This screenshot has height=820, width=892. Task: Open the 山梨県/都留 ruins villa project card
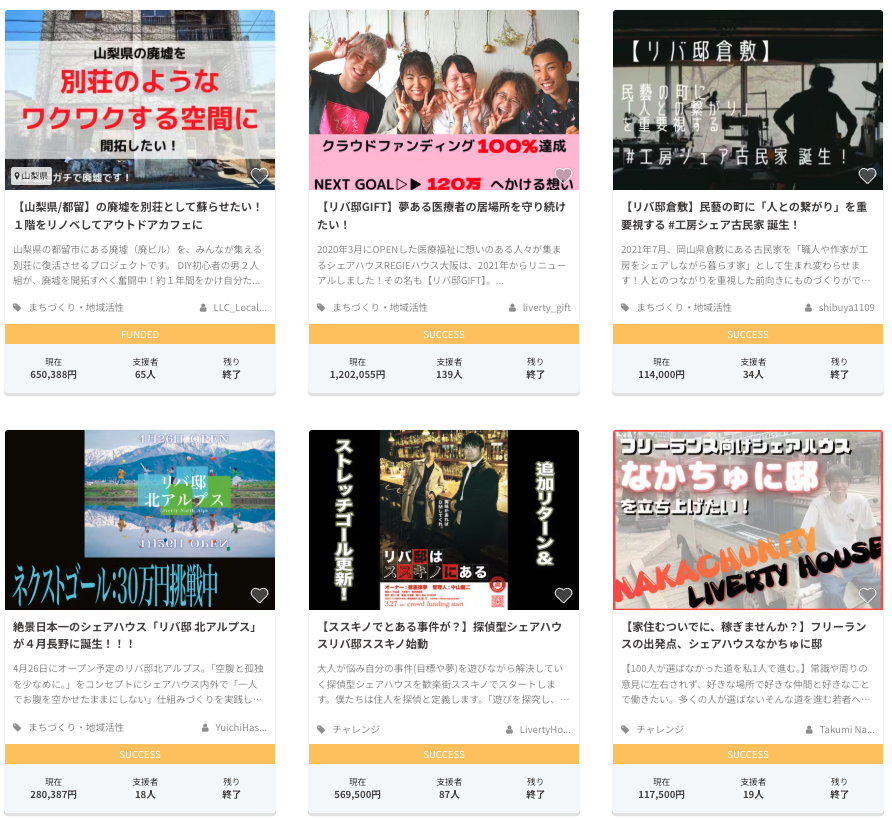[x=139, y=215]
